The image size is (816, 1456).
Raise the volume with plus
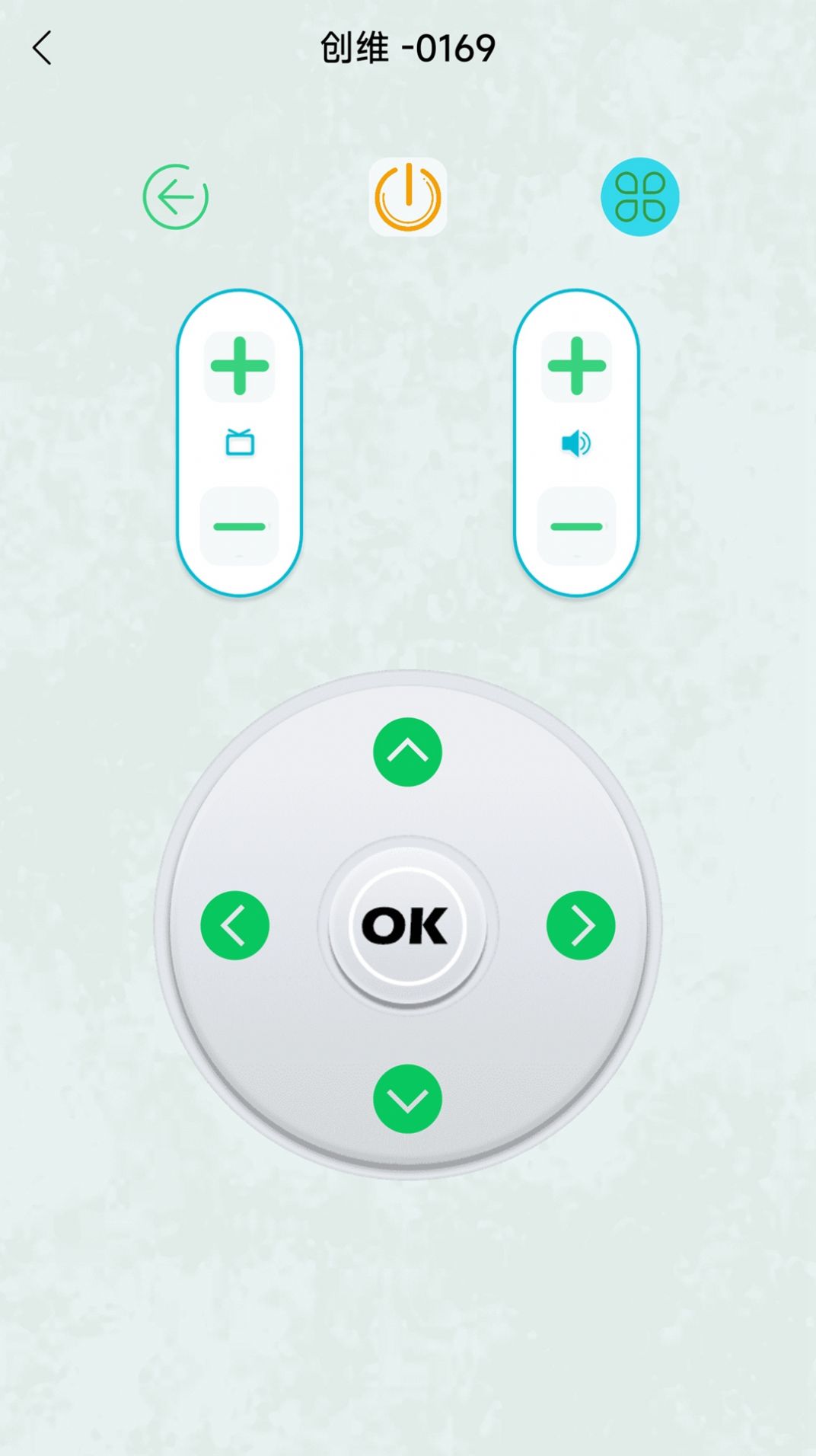point(576,366)
